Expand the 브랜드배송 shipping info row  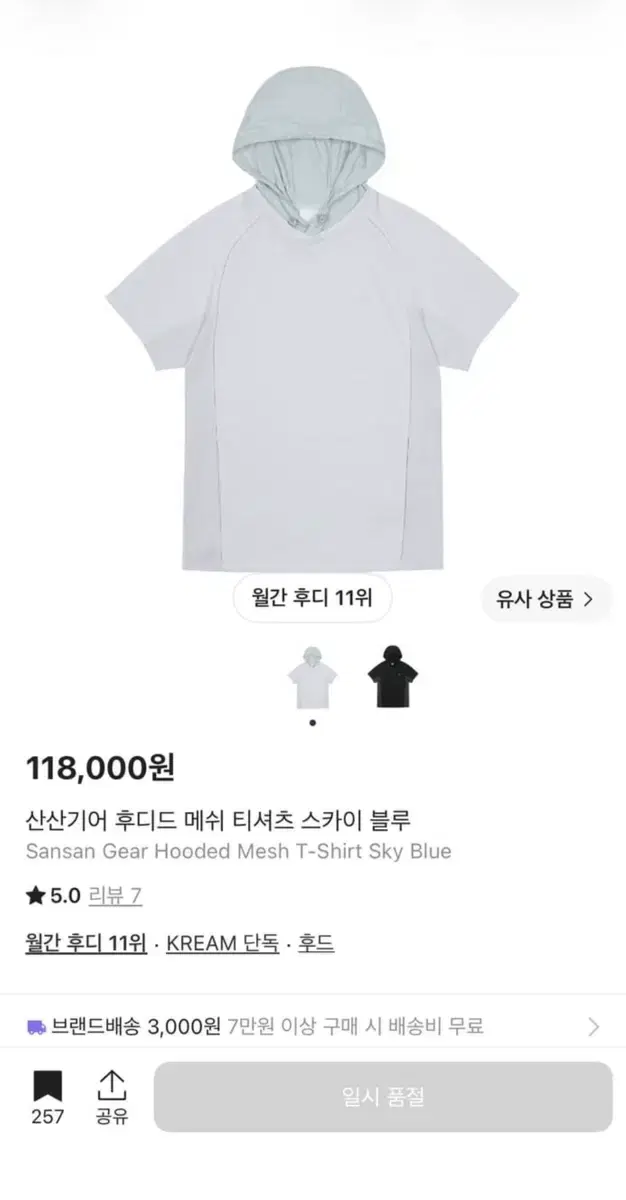click(x=313, y=1026)
